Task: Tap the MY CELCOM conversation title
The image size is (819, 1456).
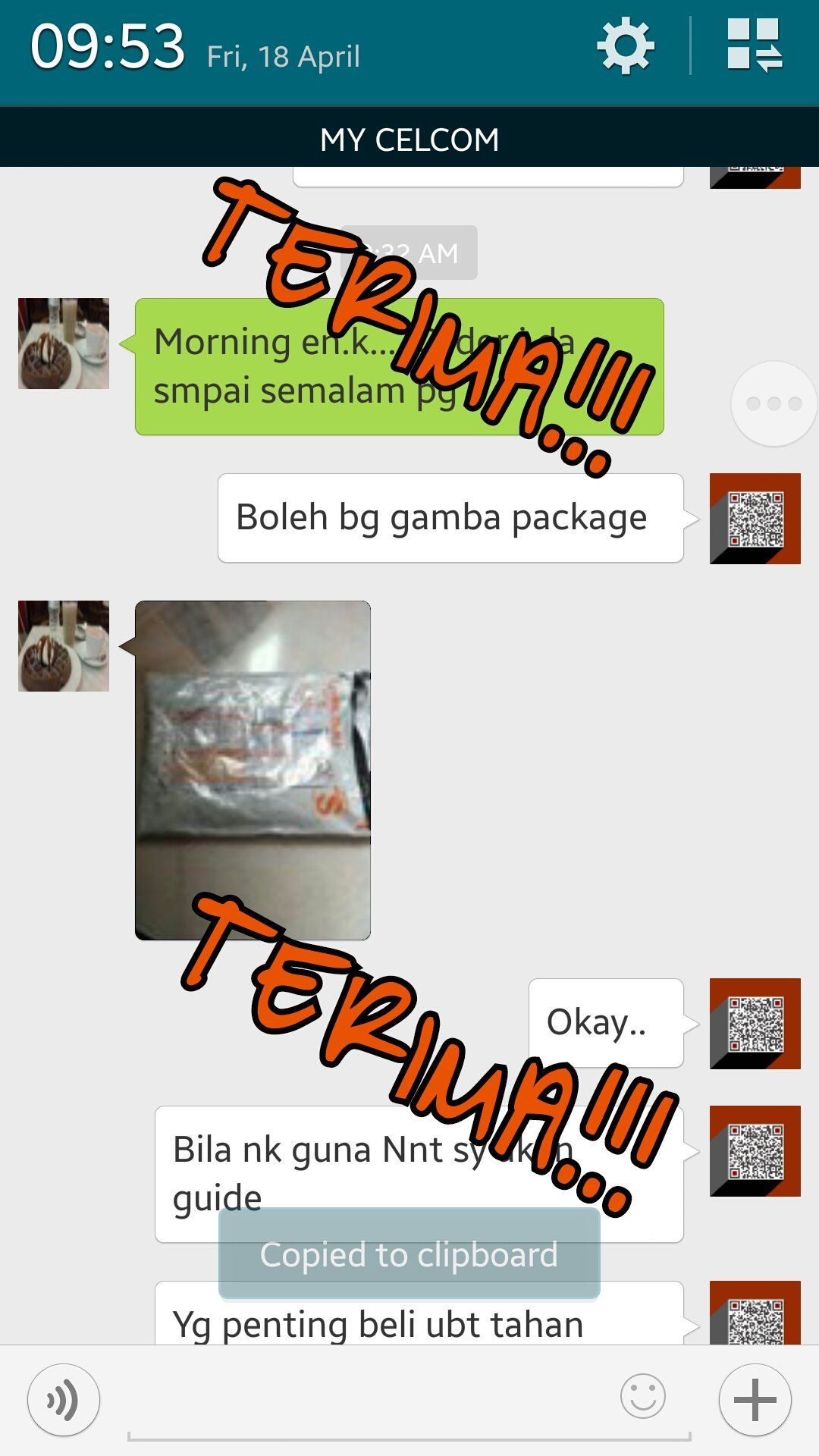Action: [x=409, y=138]
